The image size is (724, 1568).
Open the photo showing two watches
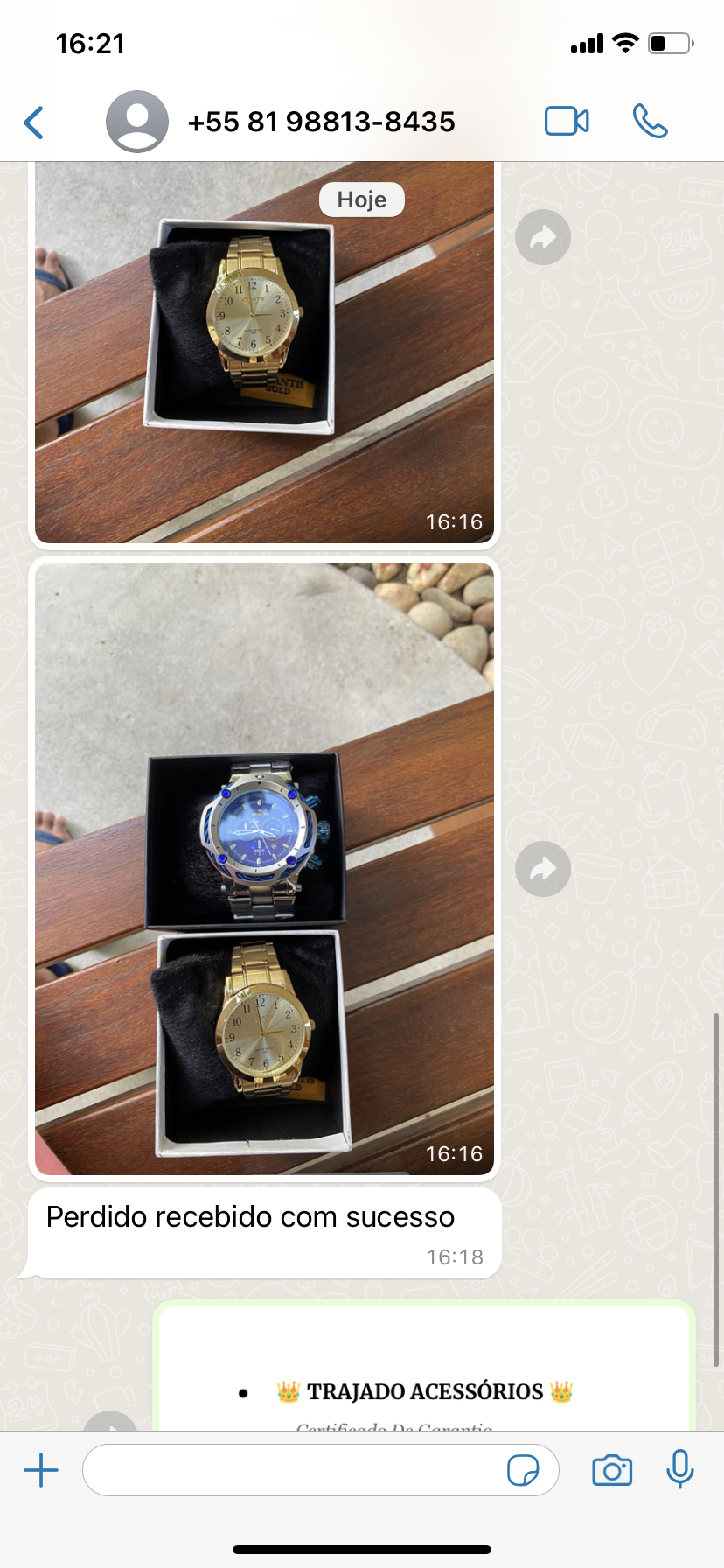pyautogui.click(x=264, y=868)
